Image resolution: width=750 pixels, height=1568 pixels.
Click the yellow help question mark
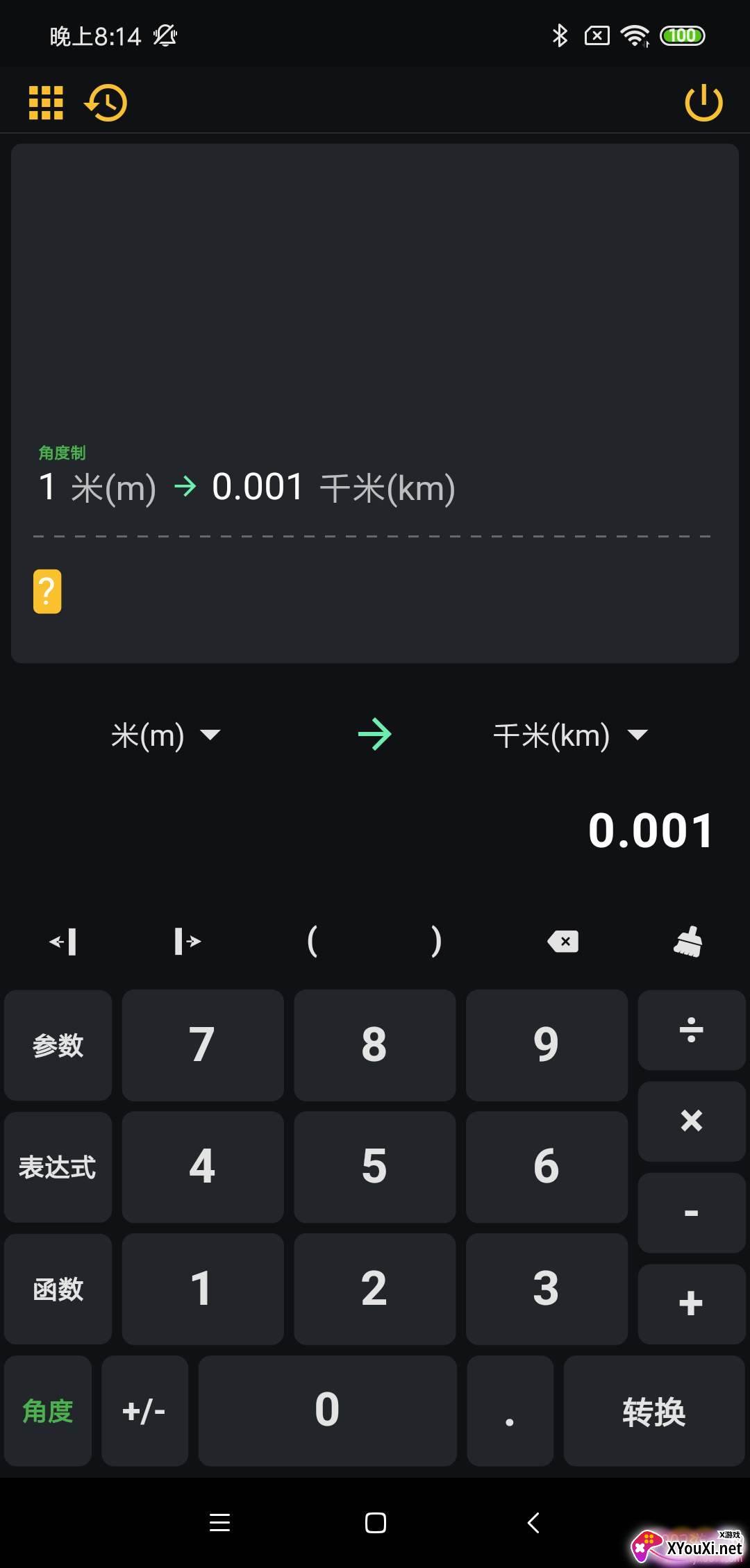point(47,591)
